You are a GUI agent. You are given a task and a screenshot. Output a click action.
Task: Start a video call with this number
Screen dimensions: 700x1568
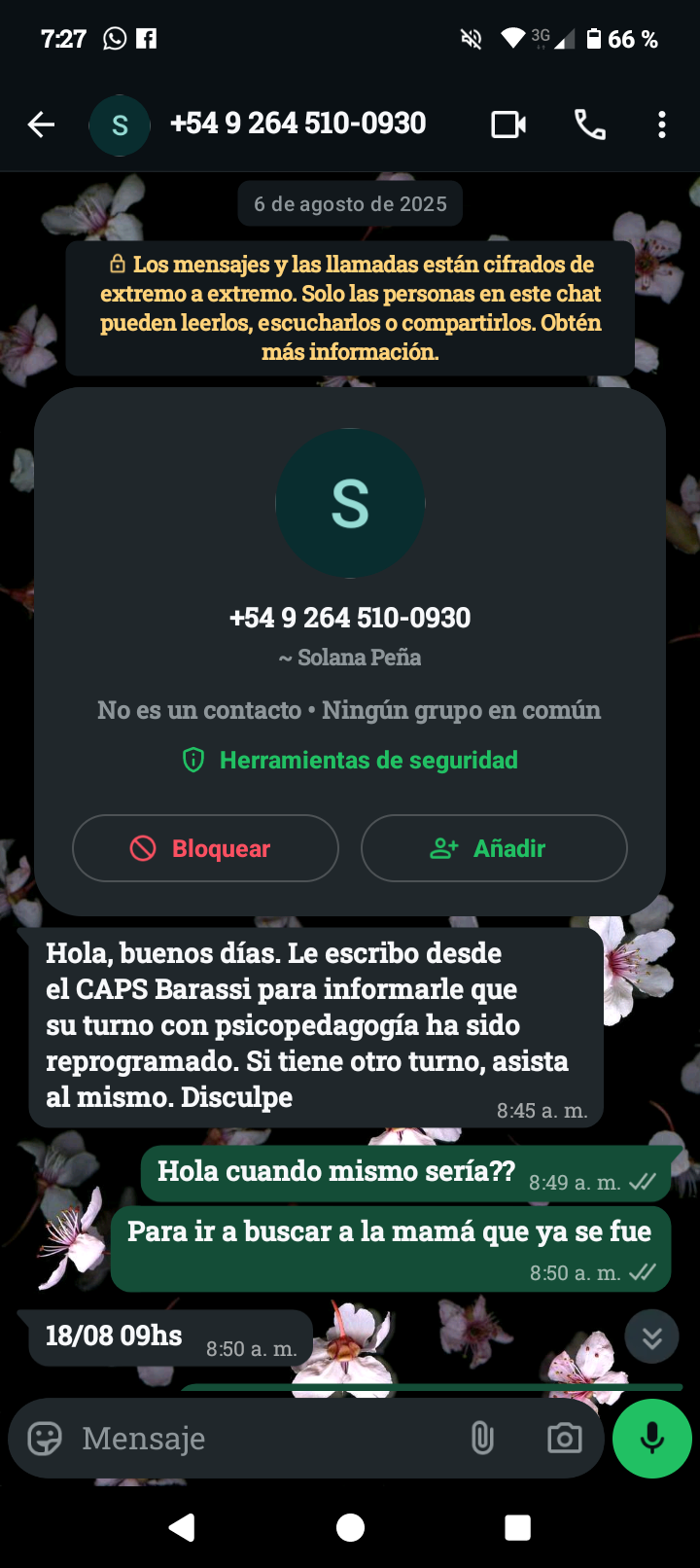tap(508, 125)
